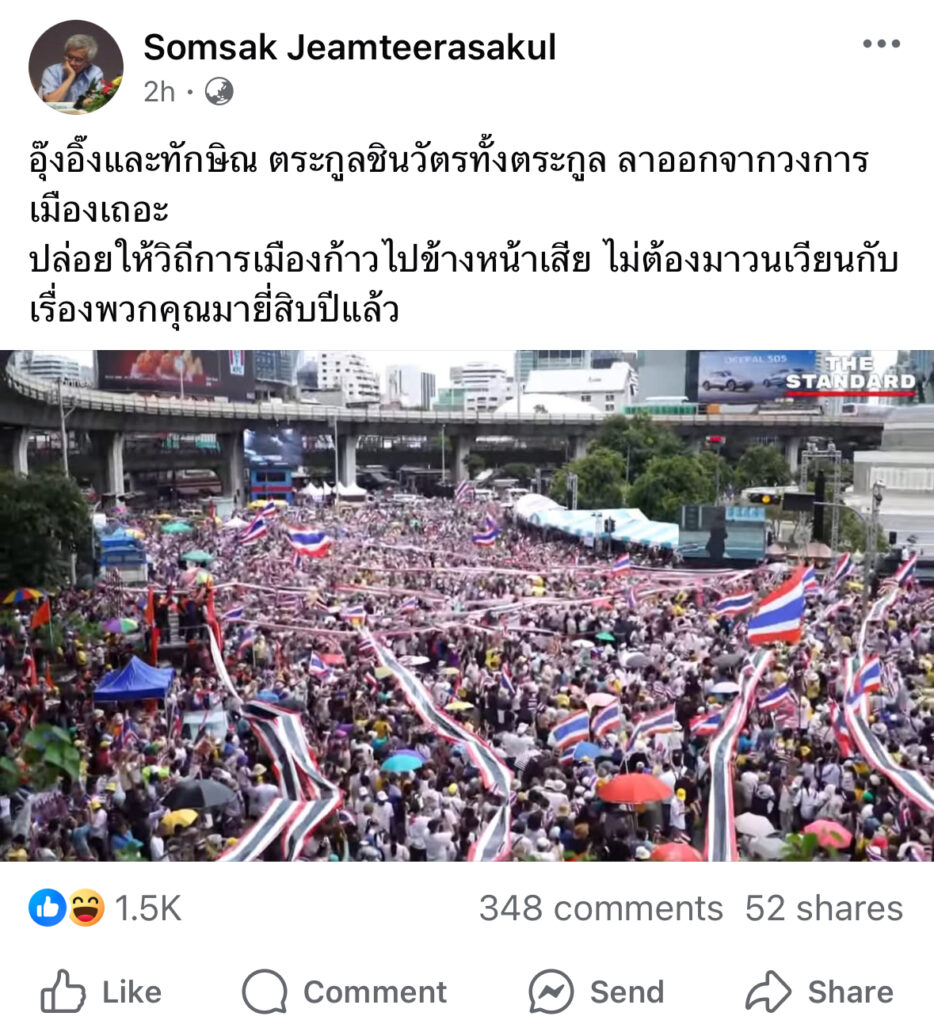Screen dimensions: 934x1024
Task: Open Somsak Jeamteerasakul's profile picture
Action: pyautogui.click(x=76, y=66)
